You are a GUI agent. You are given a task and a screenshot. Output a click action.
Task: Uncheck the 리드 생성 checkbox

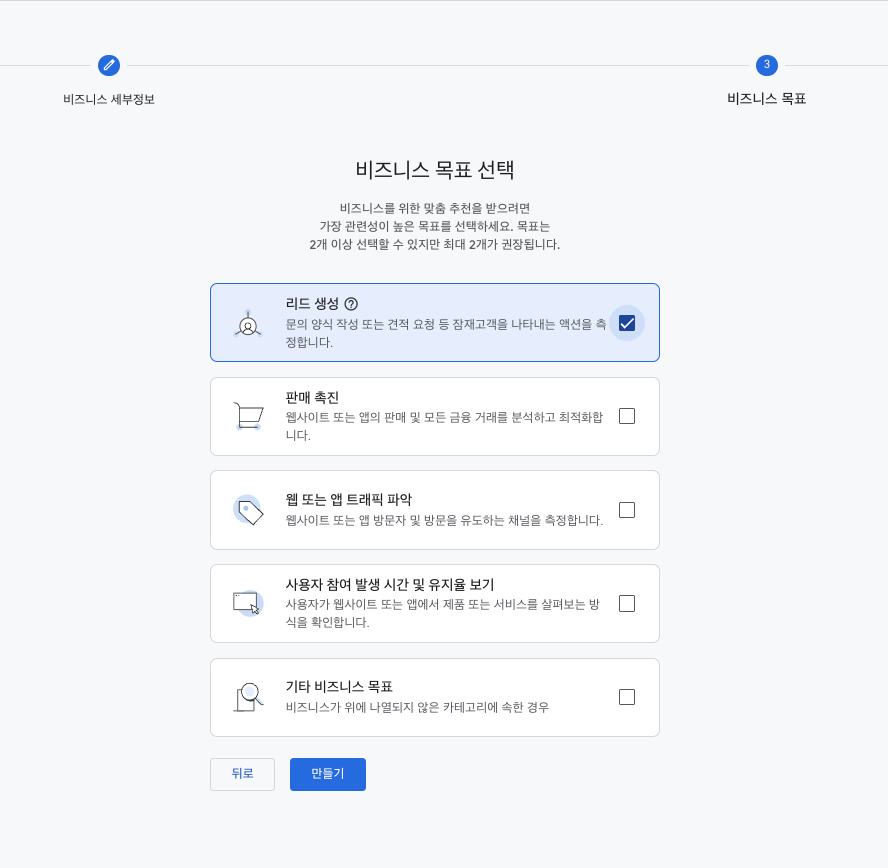[627, 323]
